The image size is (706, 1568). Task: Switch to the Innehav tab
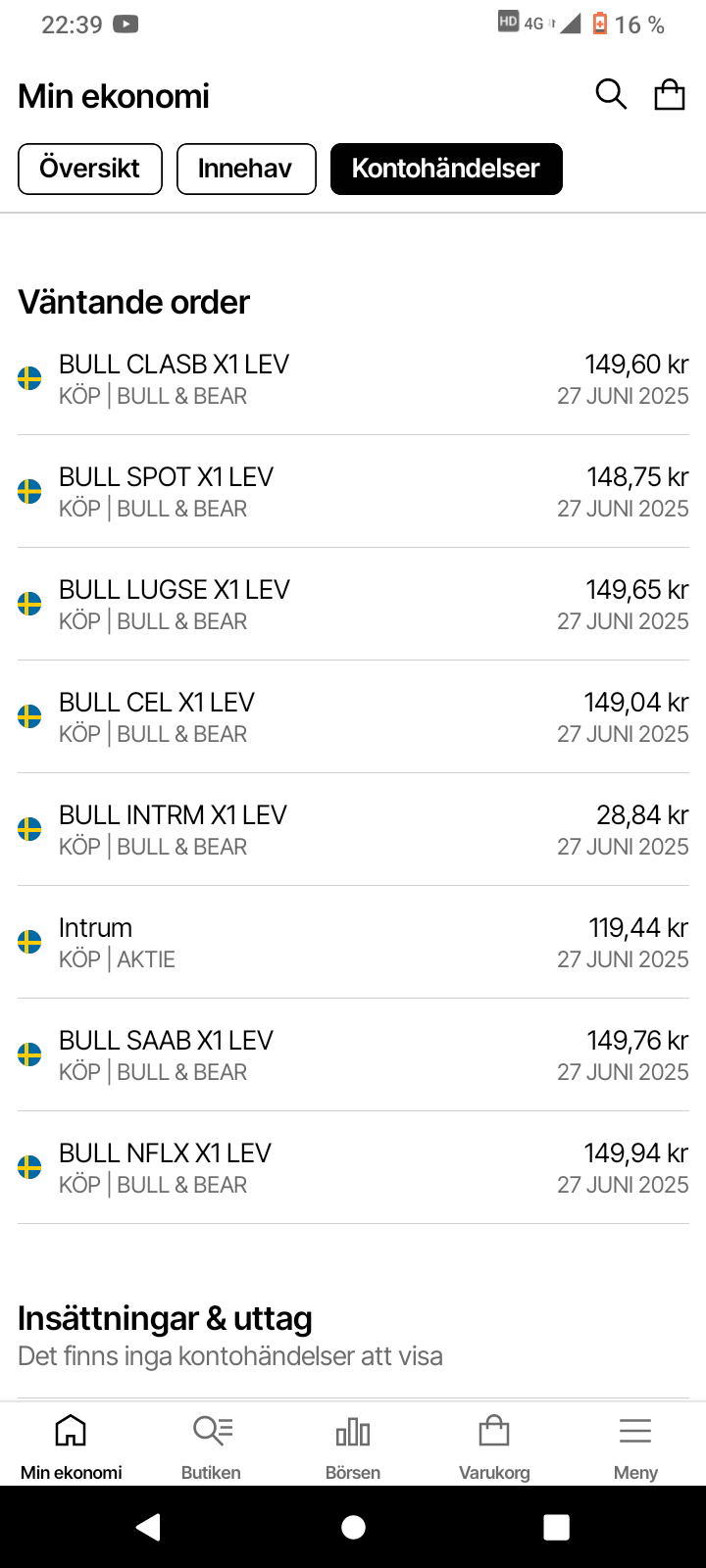(x=246, y=169)
